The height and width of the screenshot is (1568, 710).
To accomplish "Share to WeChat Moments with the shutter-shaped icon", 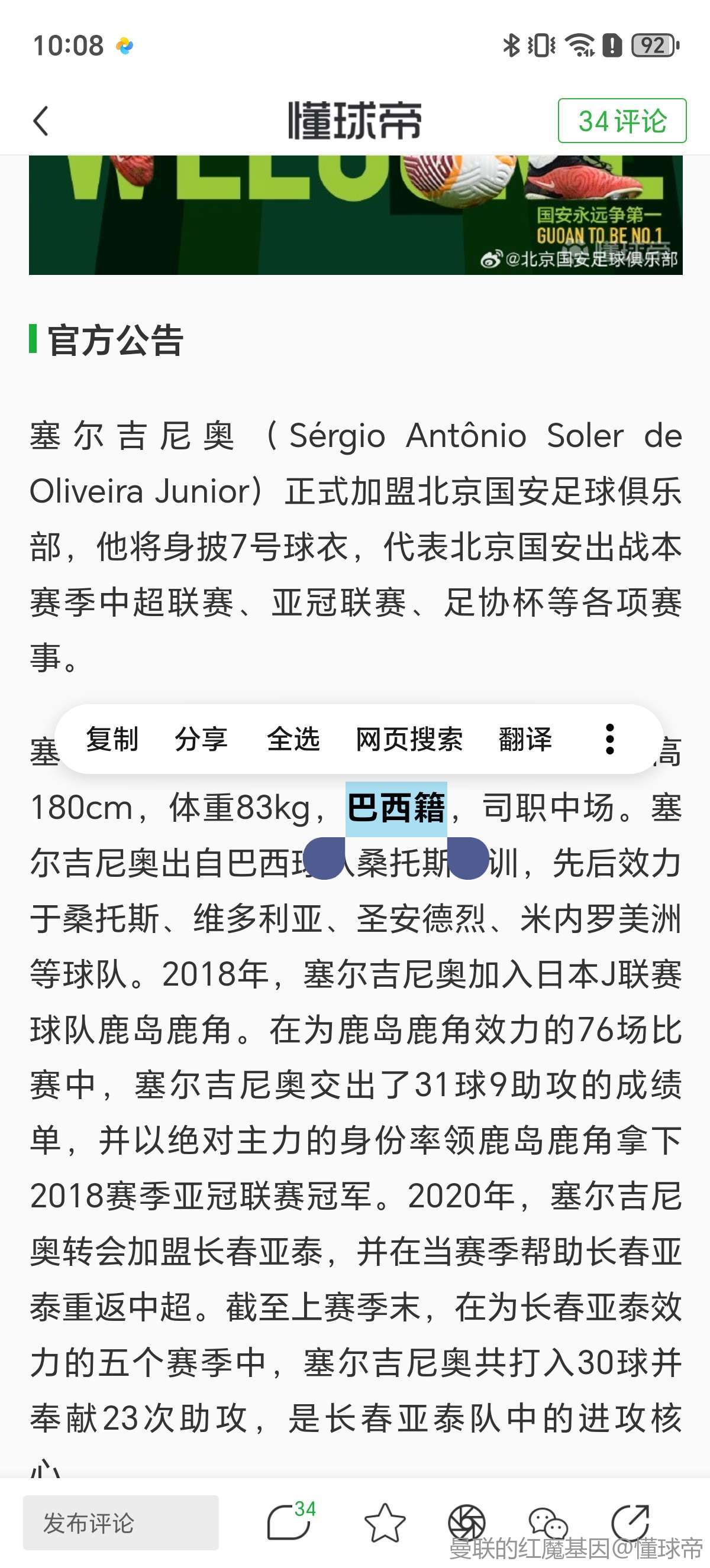I will pyautogui.click(x=466, y=1522).
